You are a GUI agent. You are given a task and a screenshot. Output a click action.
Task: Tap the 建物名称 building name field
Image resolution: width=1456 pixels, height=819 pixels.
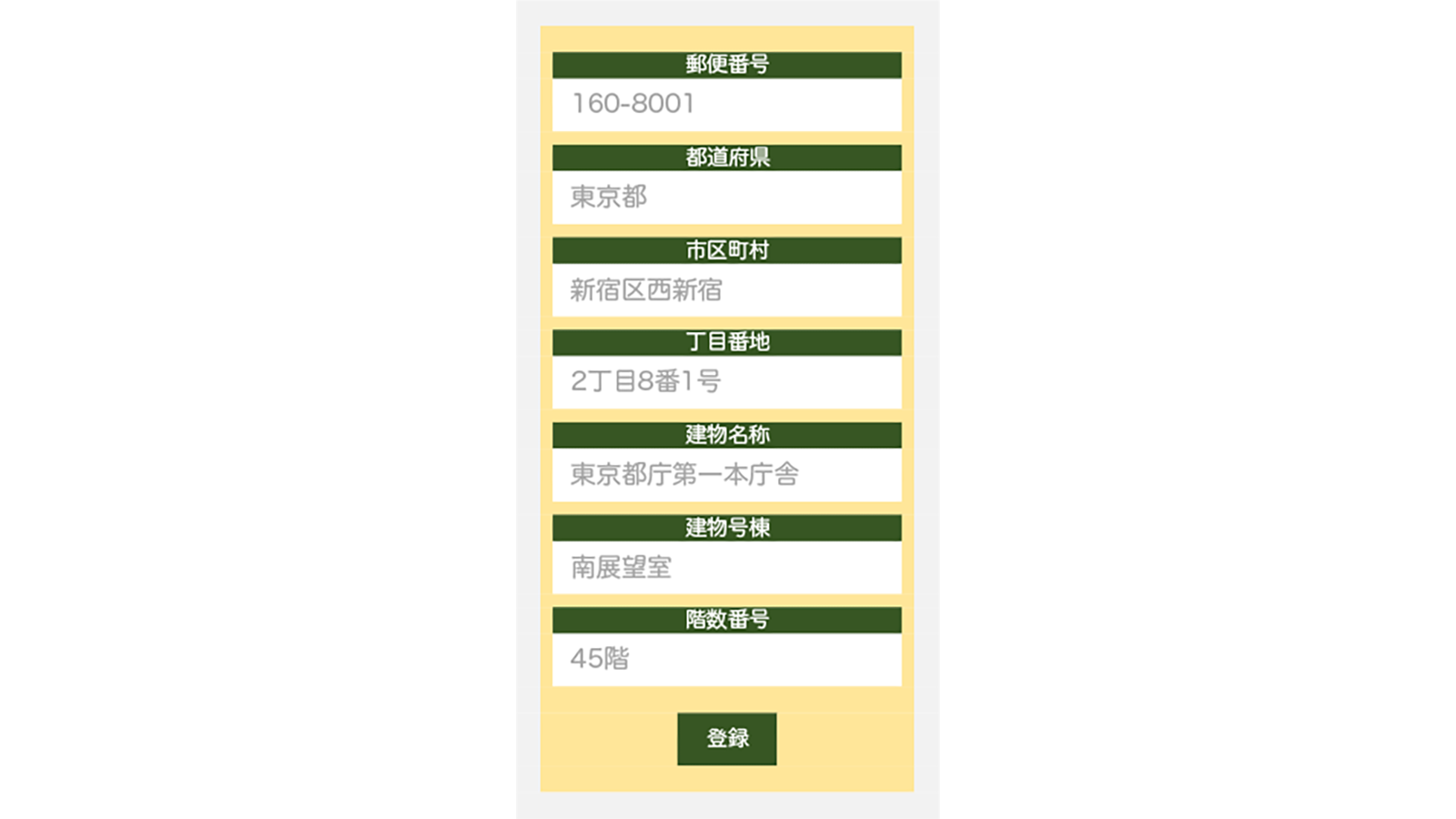coord(726,474)
